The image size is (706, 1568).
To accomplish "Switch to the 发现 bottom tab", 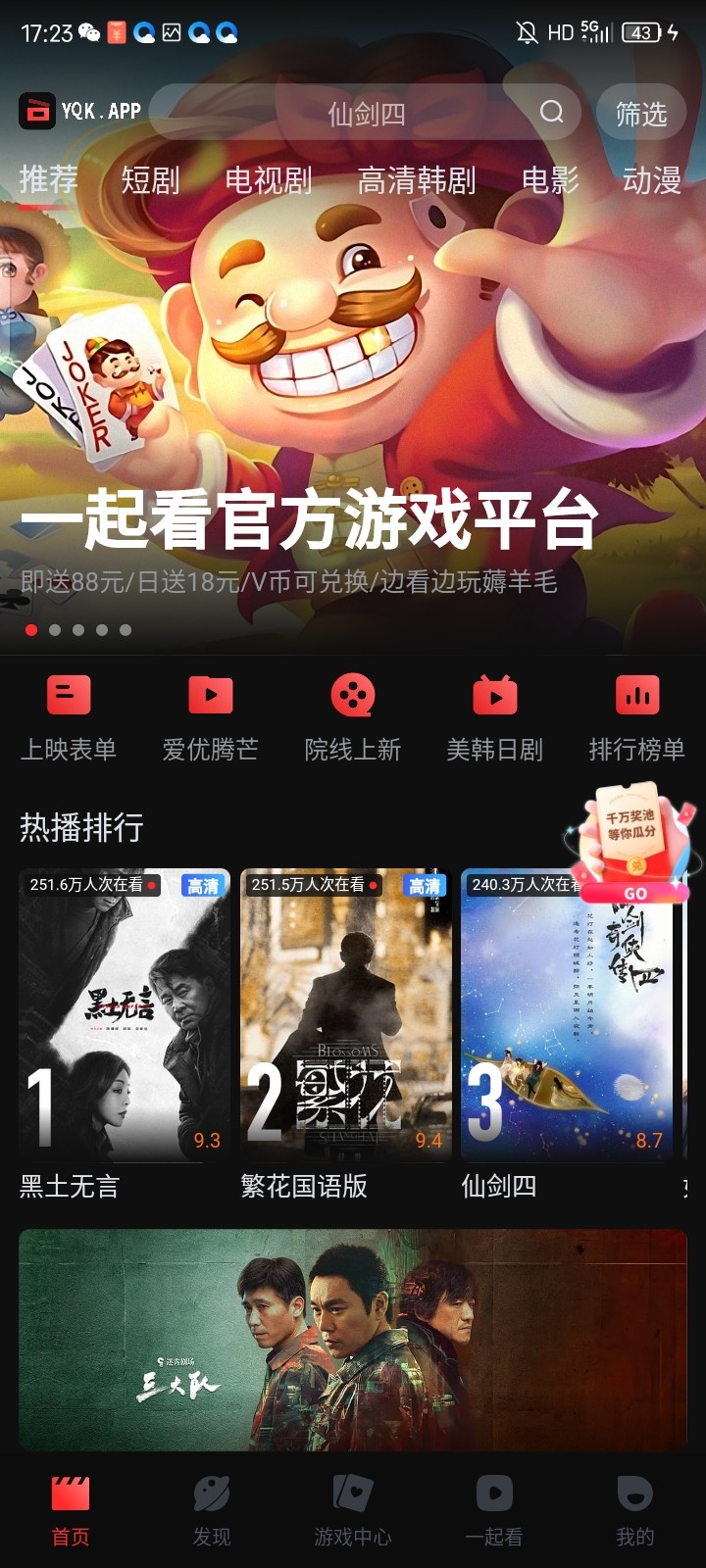I will point(212,1510).
